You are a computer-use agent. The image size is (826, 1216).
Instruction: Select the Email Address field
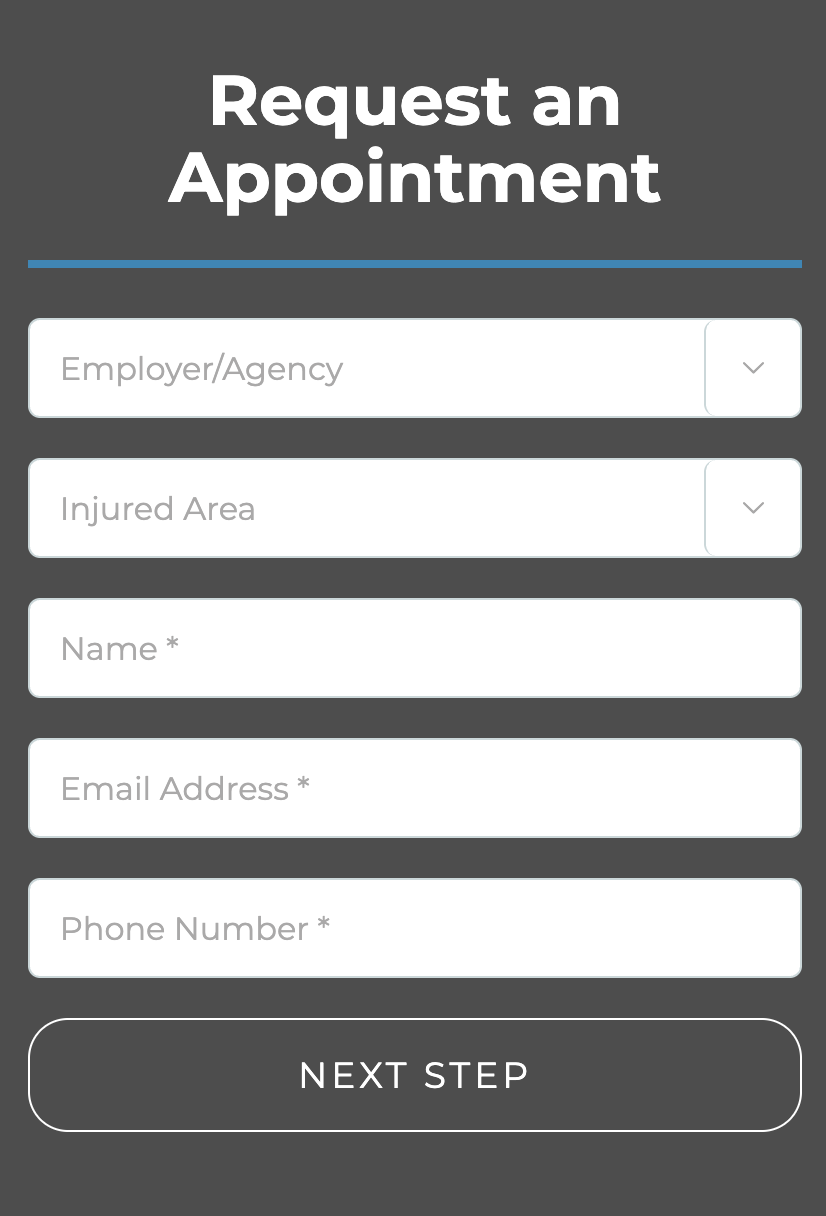(x=414, y=788)
